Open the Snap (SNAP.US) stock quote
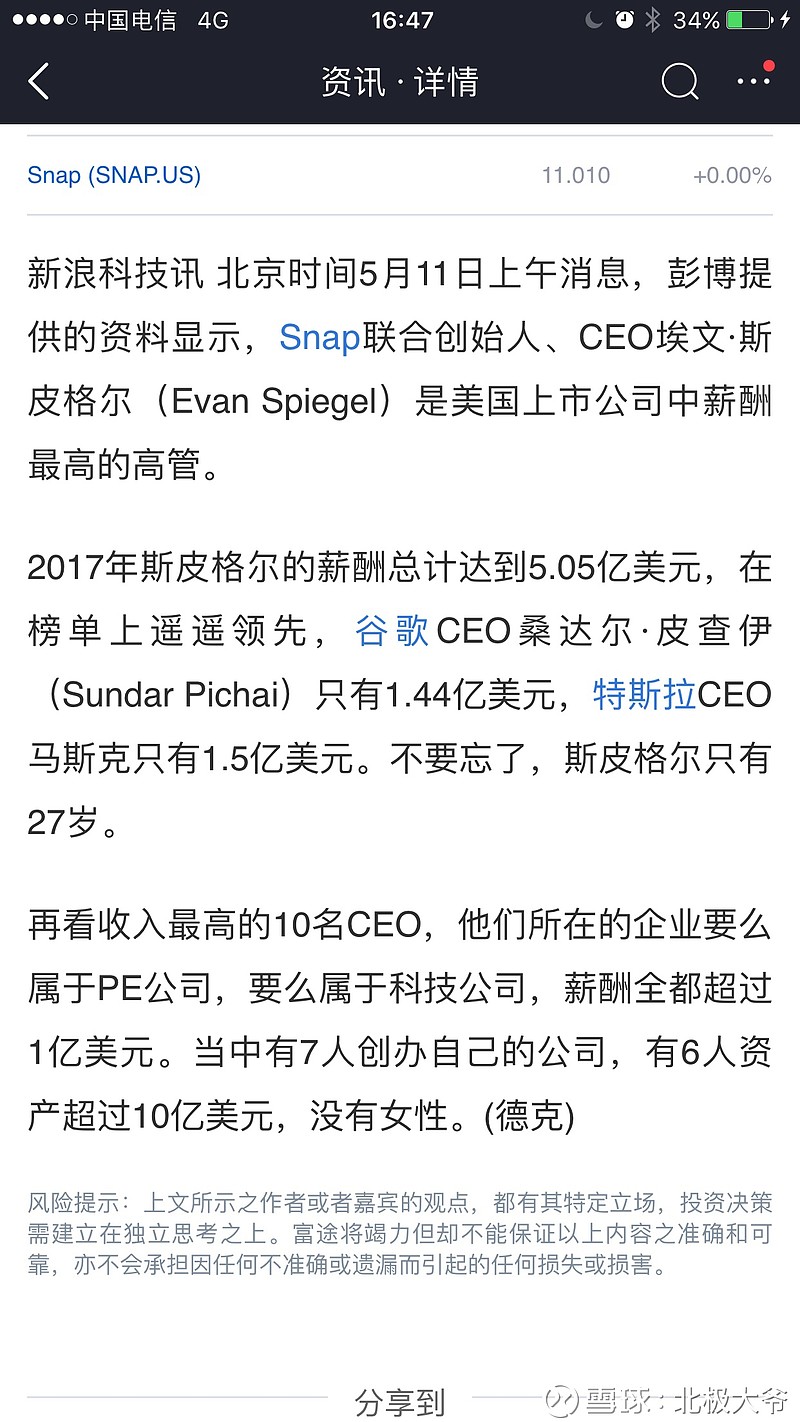Viewport: 800px width, 1422px height. 113,175
